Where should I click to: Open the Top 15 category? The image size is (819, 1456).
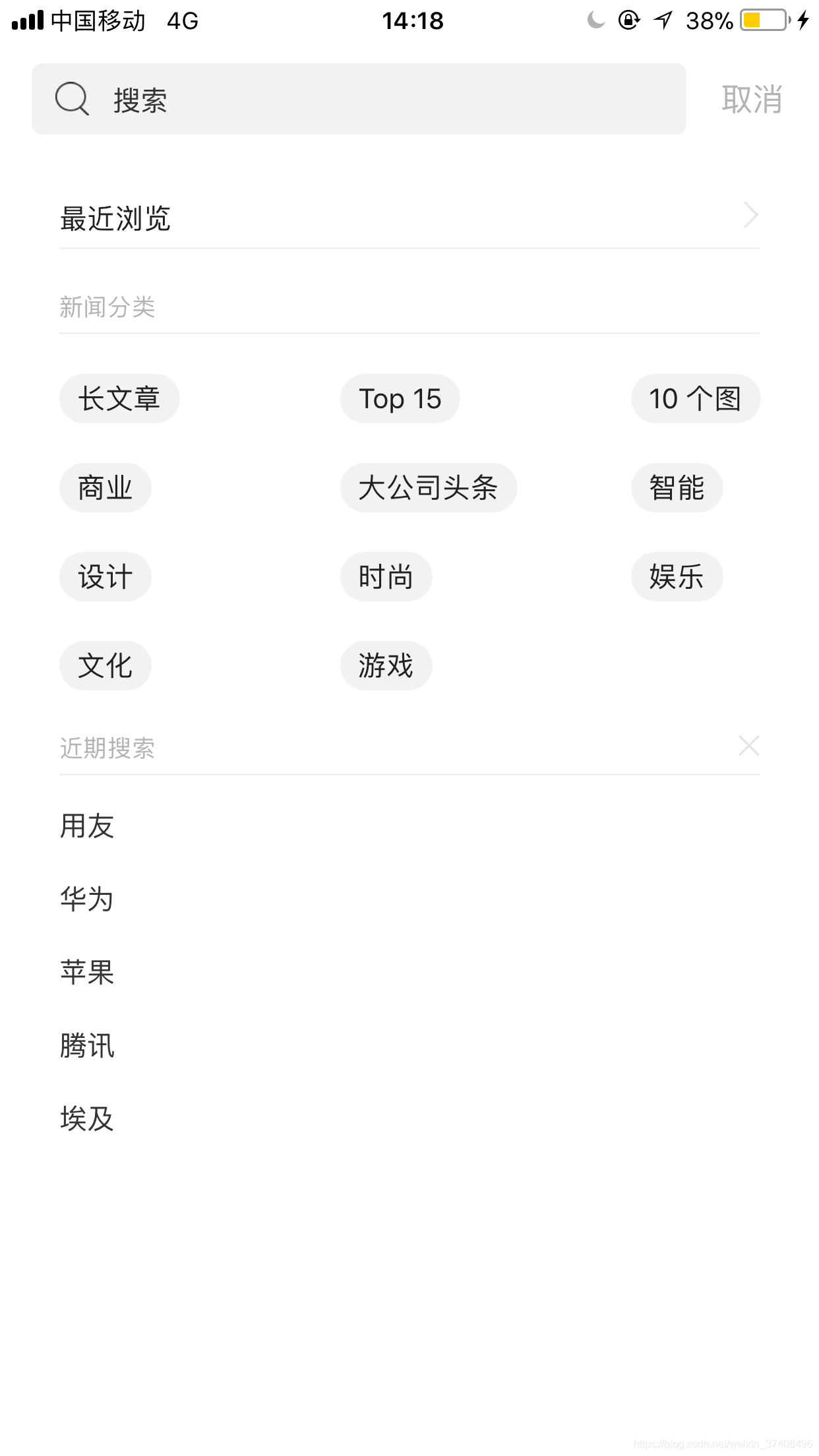pos(400,398)
